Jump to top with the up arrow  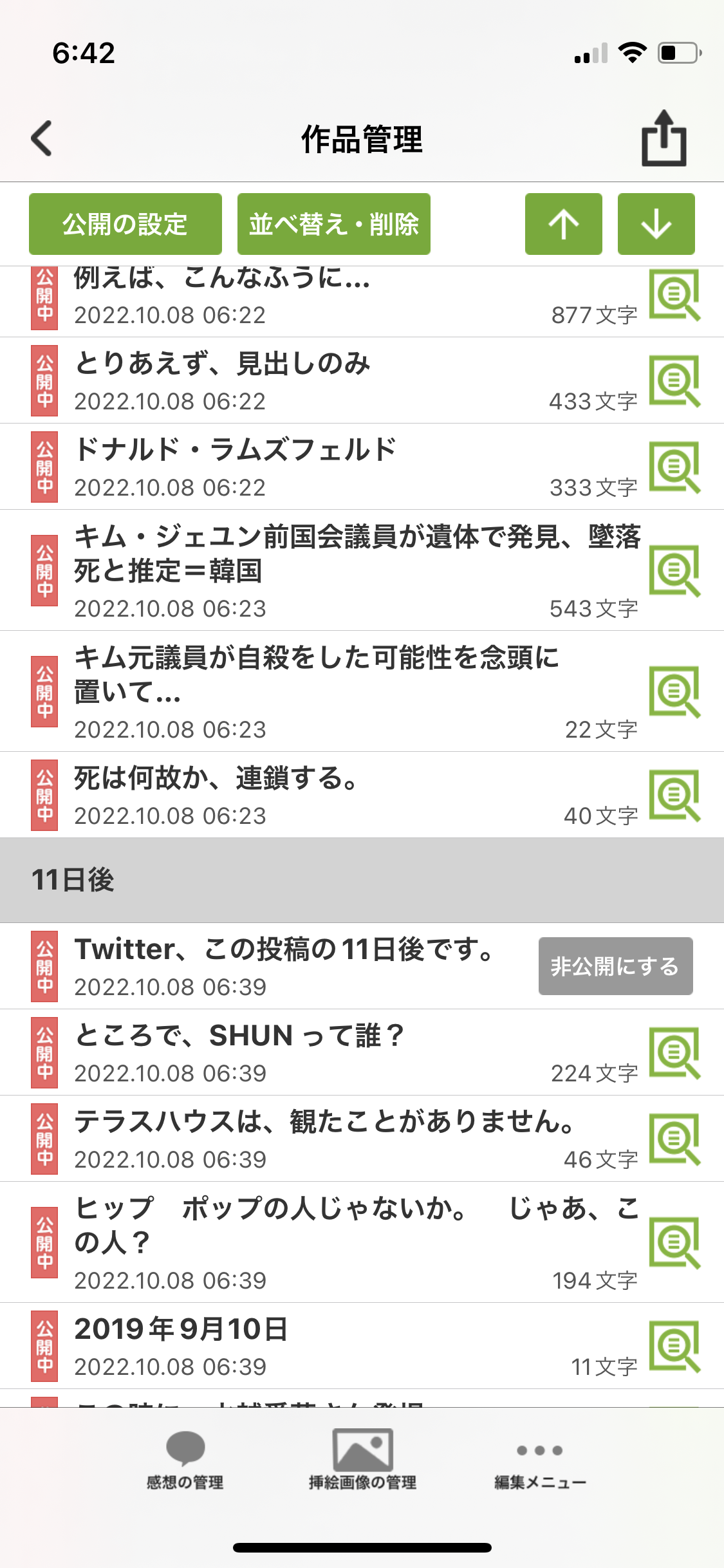563,224
